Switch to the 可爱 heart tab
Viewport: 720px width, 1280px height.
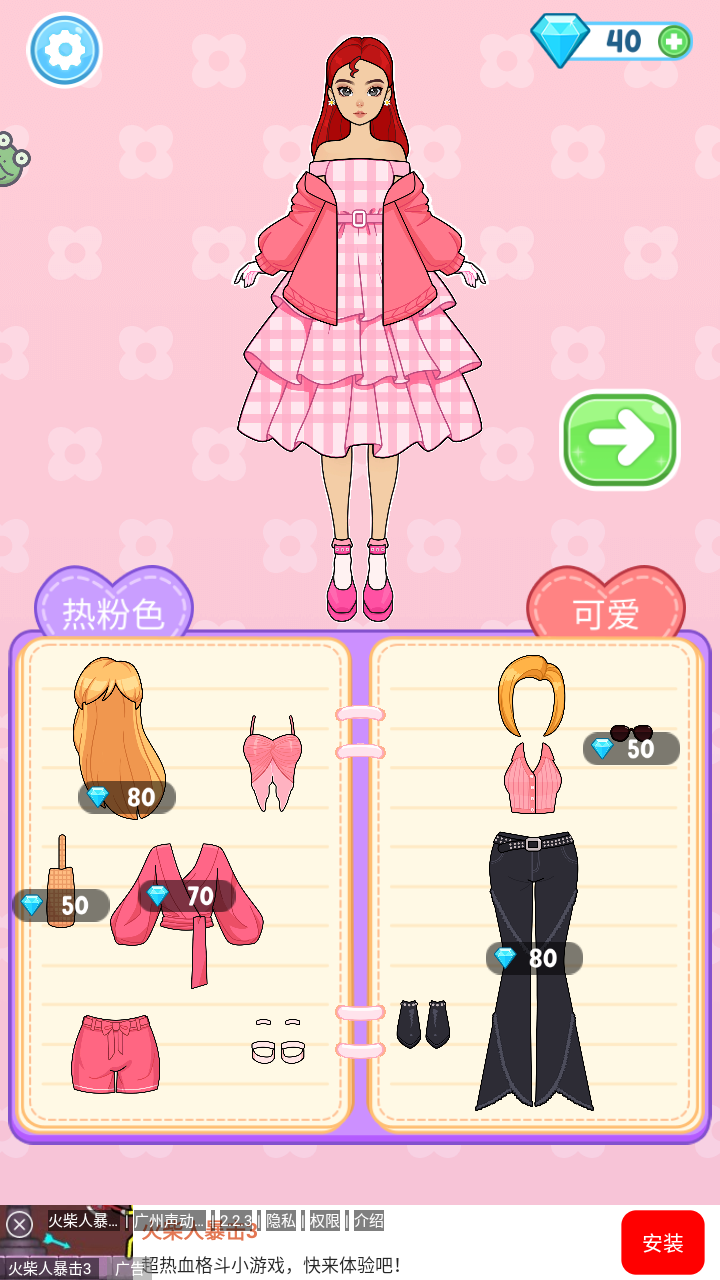[606, 611]
